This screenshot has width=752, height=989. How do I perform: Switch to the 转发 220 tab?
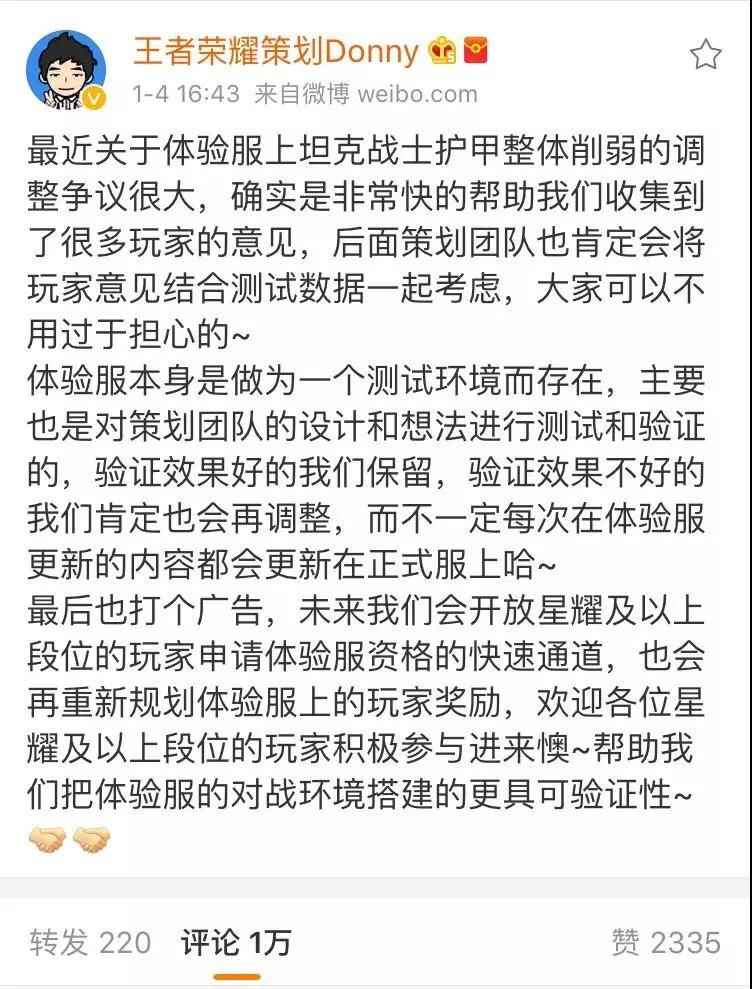coord(90,942)
